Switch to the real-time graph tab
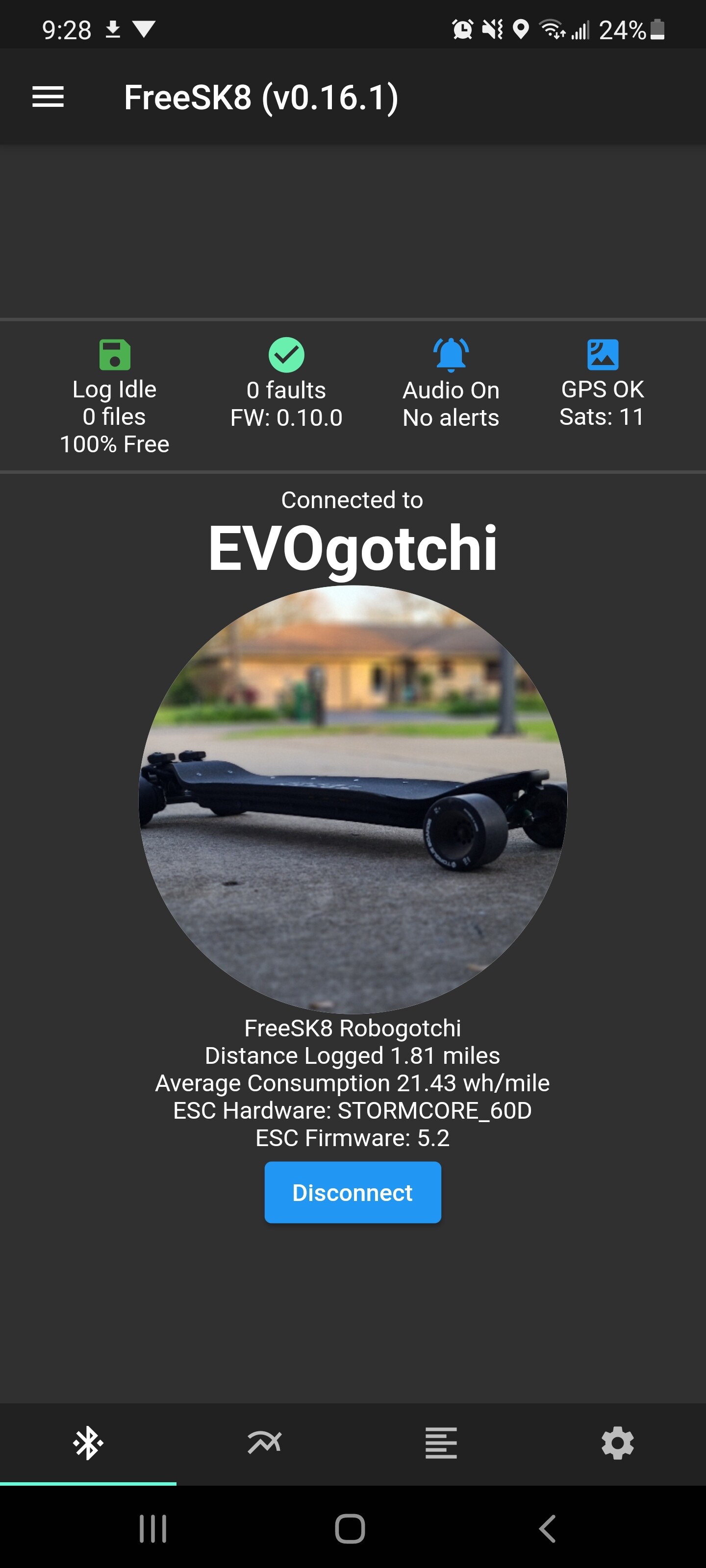706x1568 pixels. [x=265, y=1443]
